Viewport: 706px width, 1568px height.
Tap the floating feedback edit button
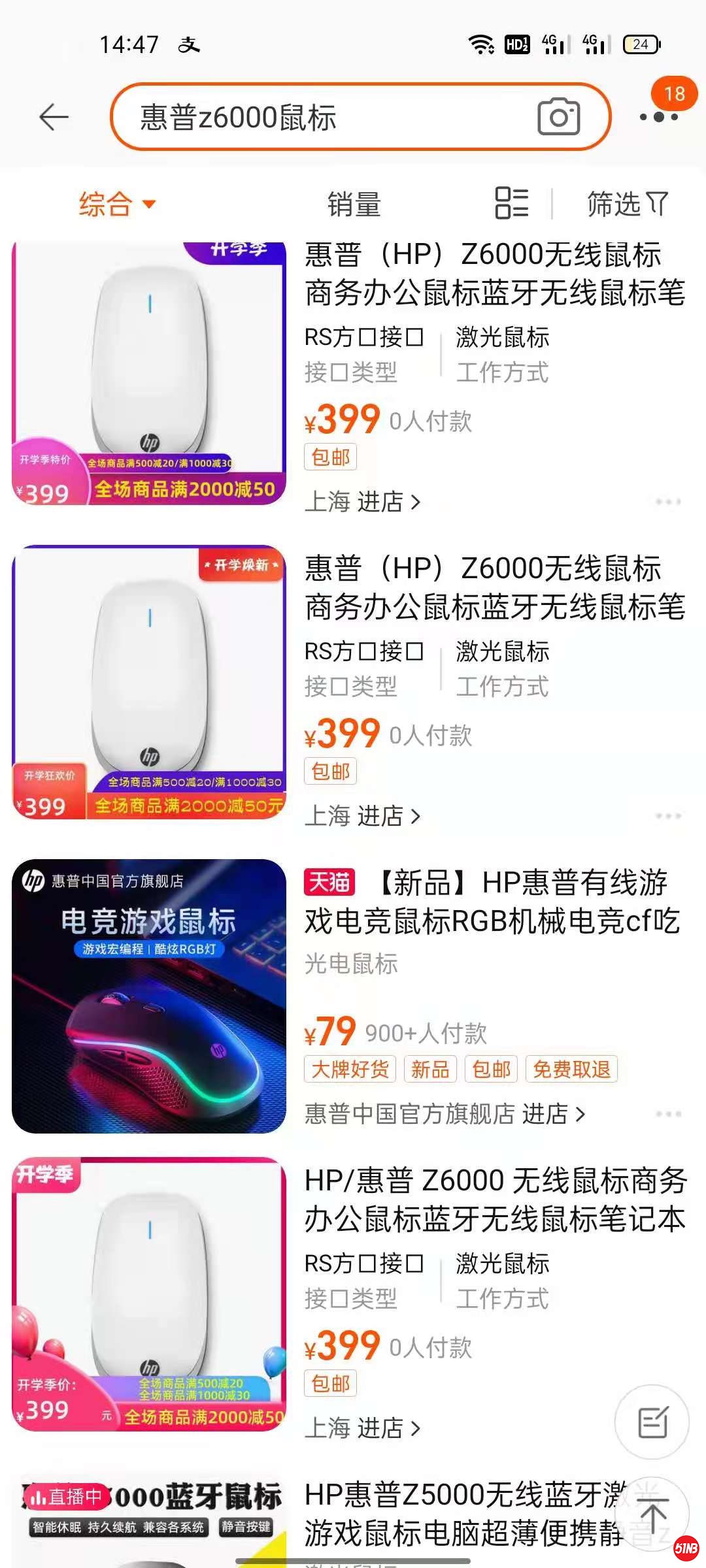(x=652, y=1422)
